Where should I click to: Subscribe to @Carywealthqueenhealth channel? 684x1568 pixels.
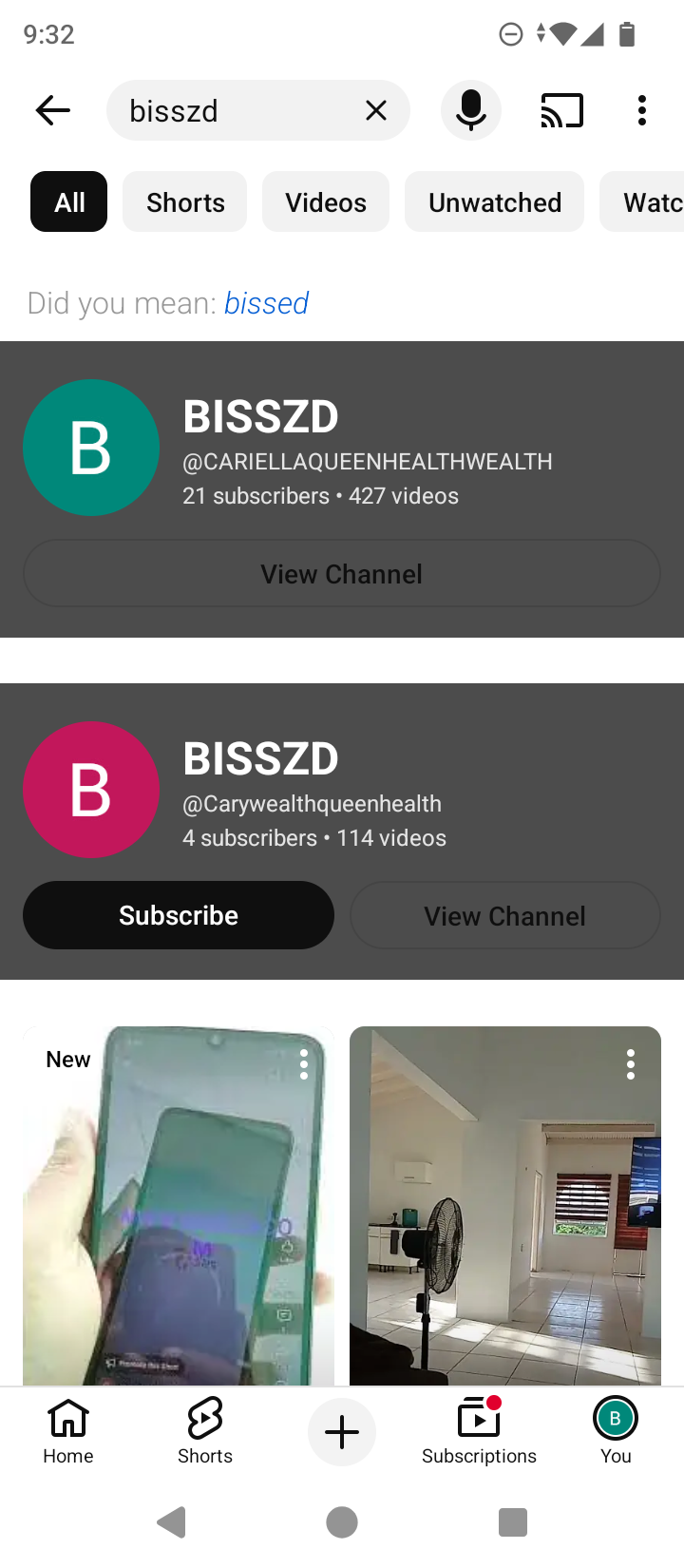(x=179, y=915)
